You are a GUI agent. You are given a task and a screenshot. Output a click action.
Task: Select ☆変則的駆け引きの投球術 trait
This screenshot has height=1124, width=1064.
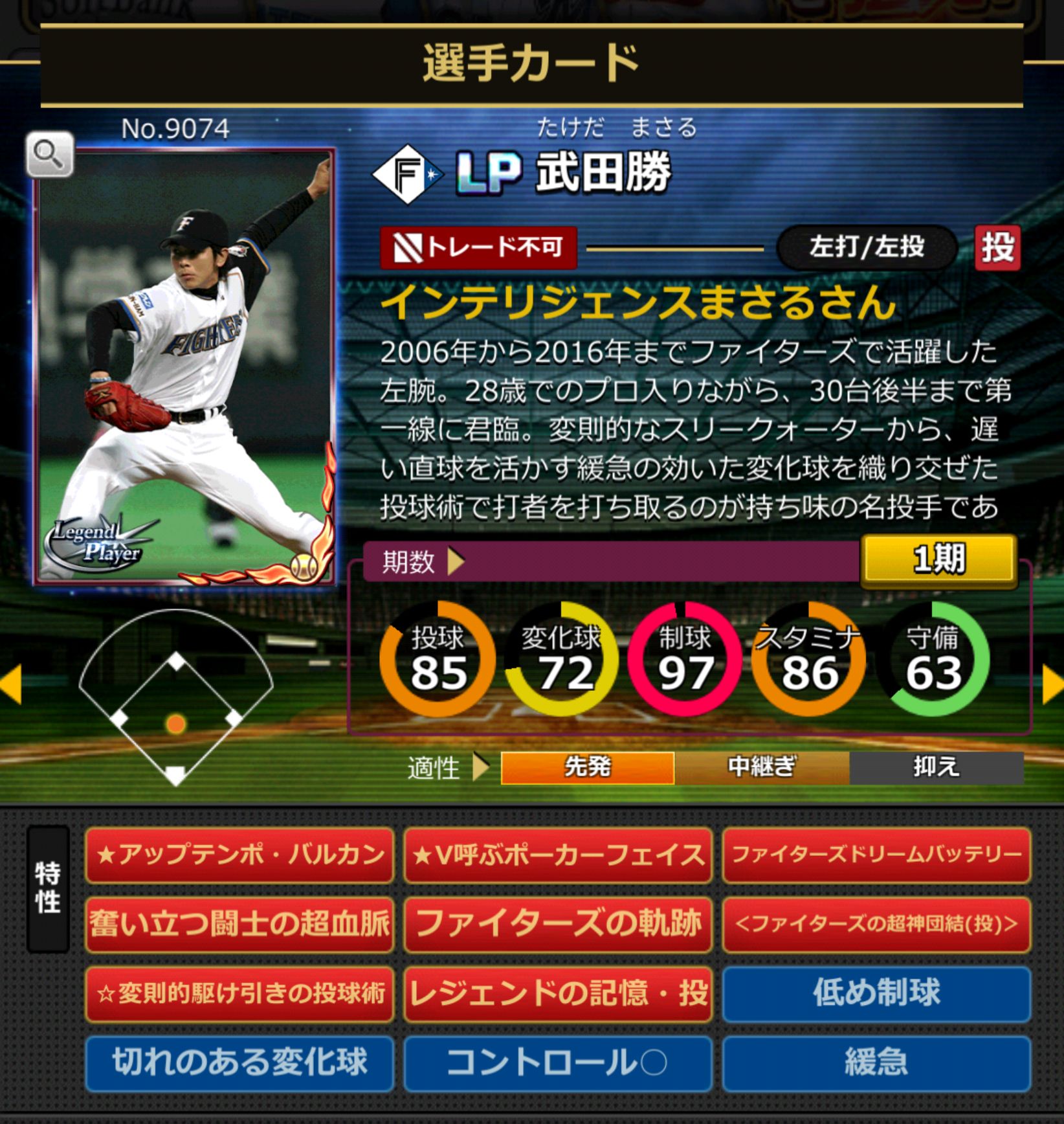[x=239, y=993]
